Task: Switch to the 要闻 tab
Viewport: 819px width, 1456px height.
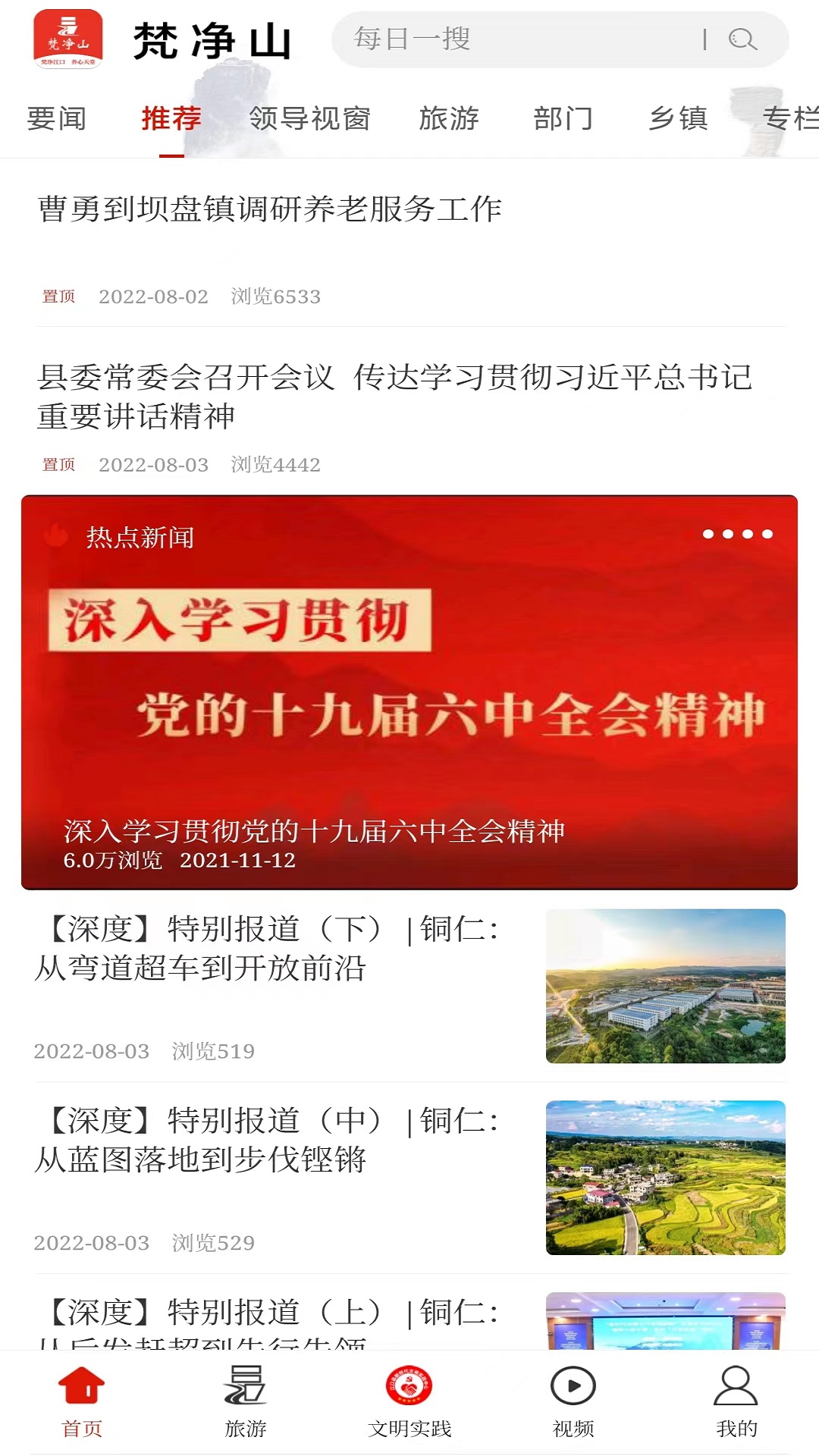Action: tap(57, 119)
